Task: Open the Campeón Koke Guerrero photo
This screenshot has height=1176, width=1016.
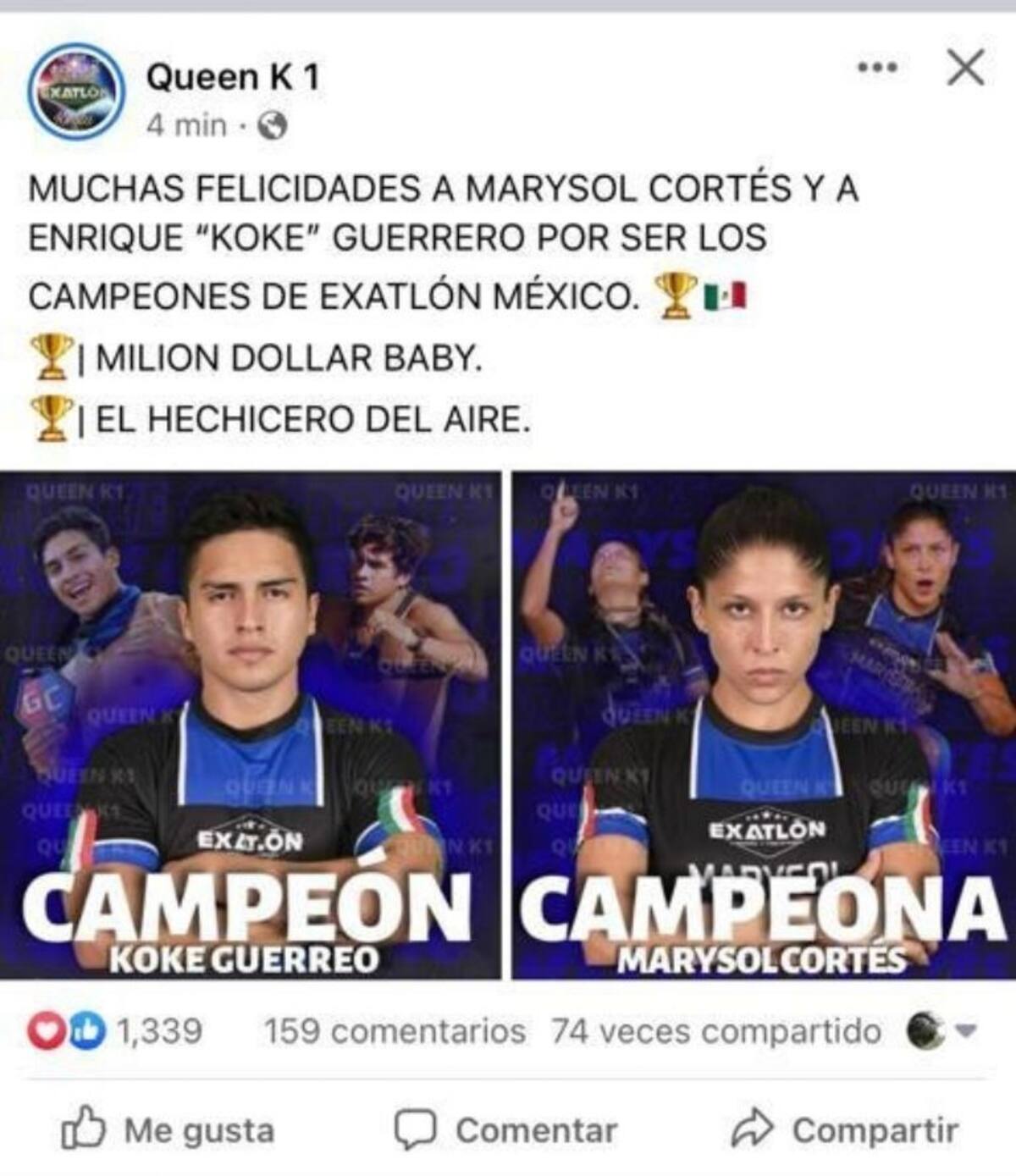Action: [x=251, y=725]
